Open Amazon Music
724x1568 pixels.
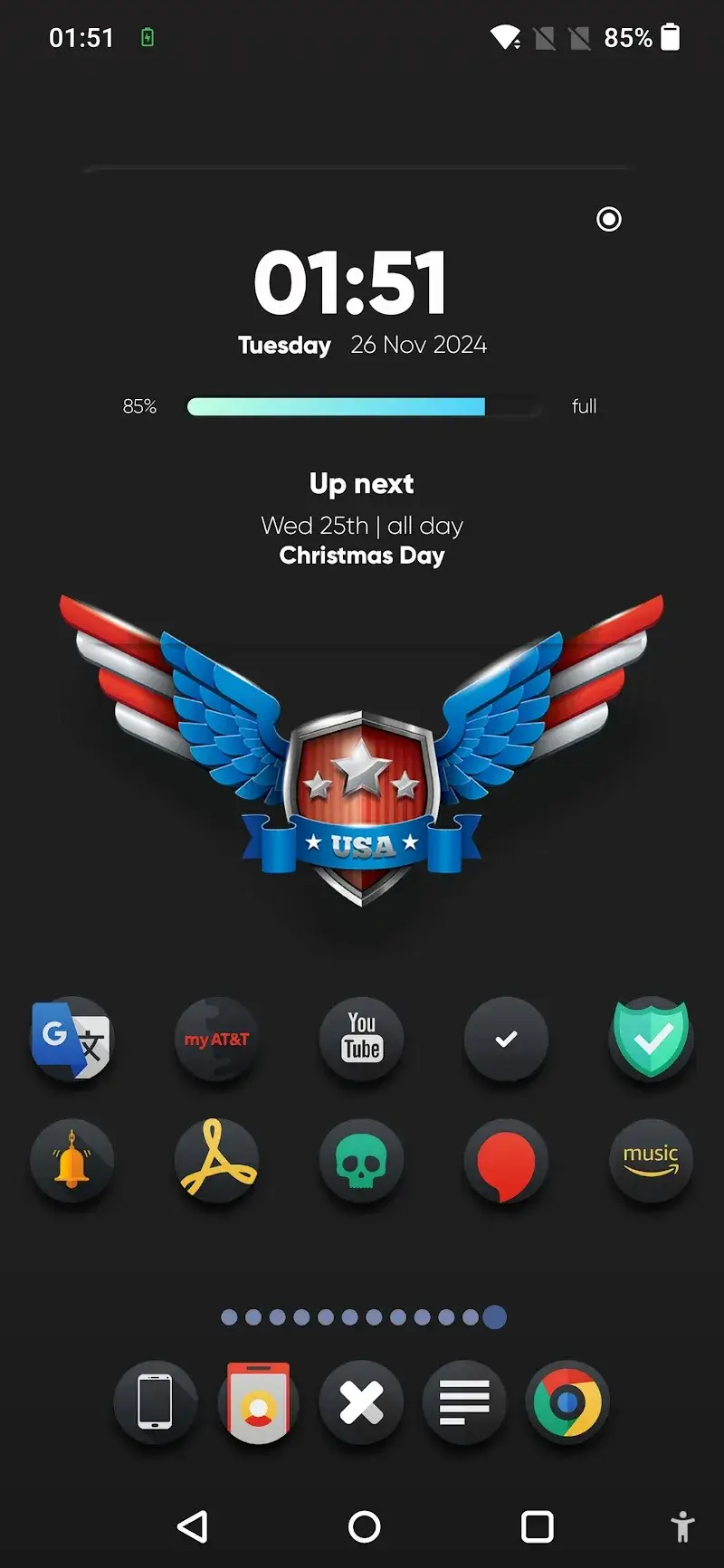pyautogui.click(x=651, y=1161)
